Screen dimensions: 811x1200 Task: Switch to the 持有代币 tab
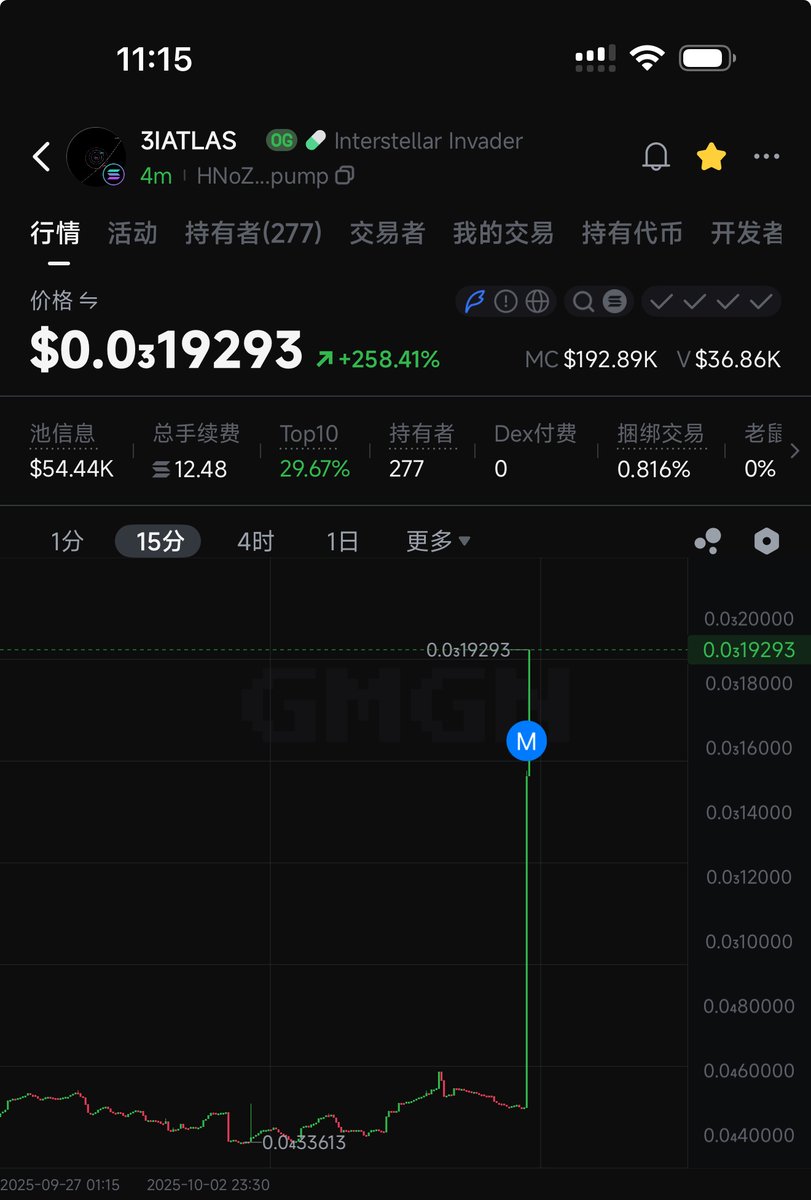coord(632,233)
